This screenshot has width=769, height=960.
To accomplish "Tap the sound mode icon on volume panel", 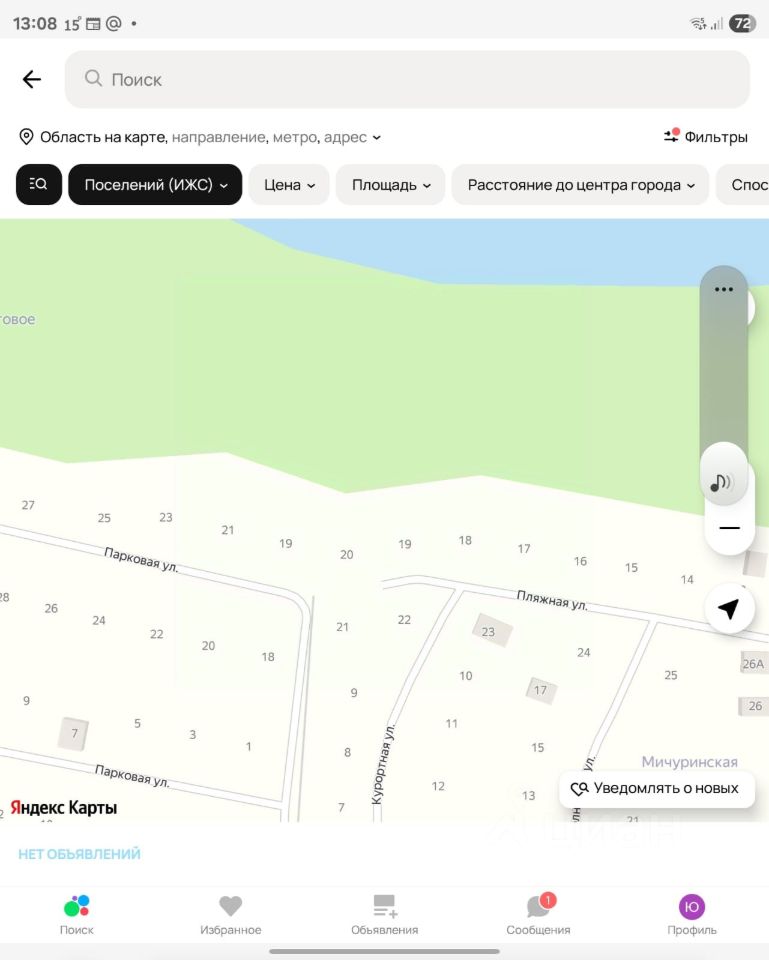I will [x=721, y=482].
